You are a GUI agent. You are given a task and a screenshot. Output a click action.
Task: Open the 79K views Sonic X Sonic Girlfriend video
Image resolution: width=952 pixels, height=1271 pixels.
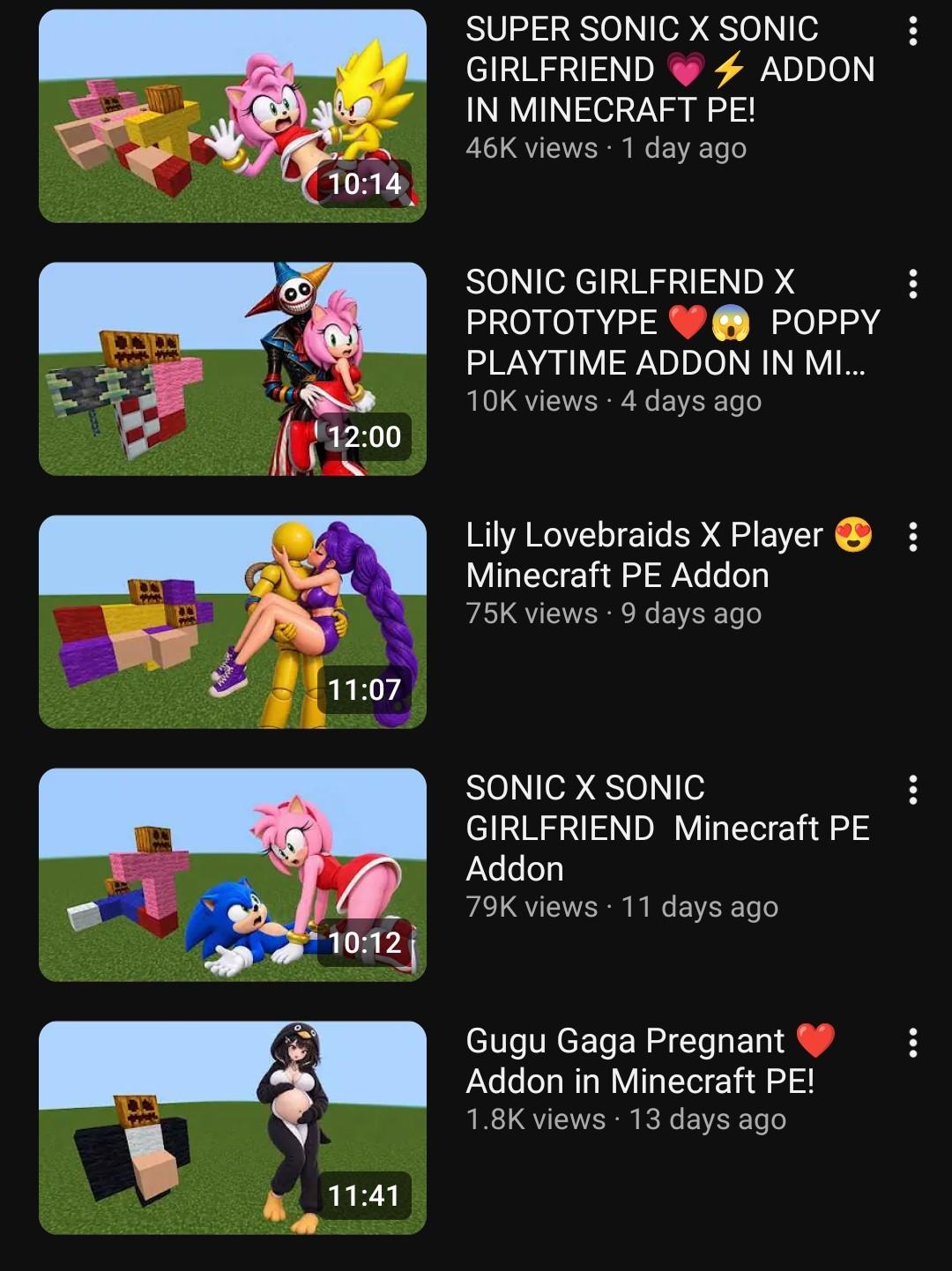(233, 874)
